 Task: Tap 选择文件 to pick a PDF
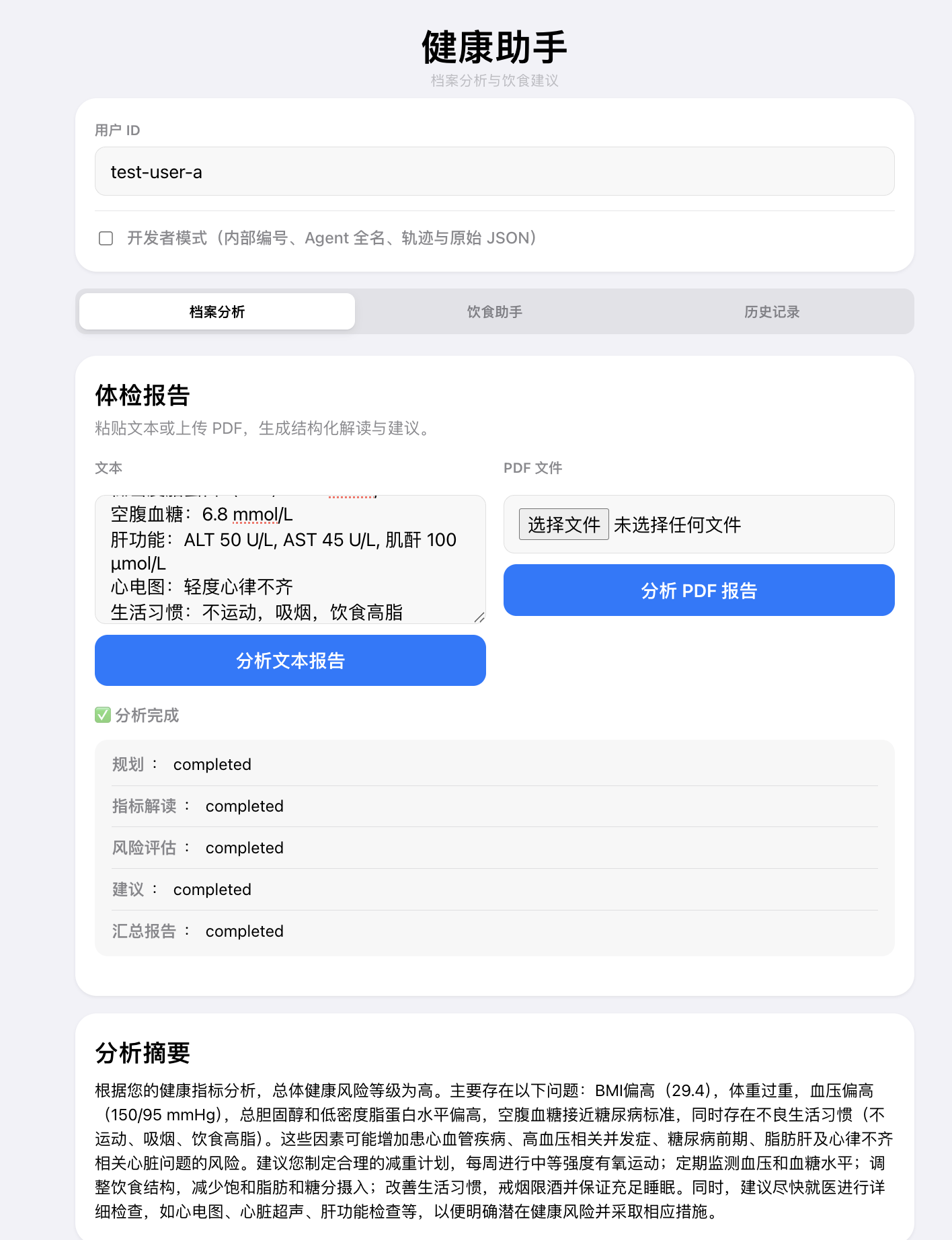[x=563, y=525]
